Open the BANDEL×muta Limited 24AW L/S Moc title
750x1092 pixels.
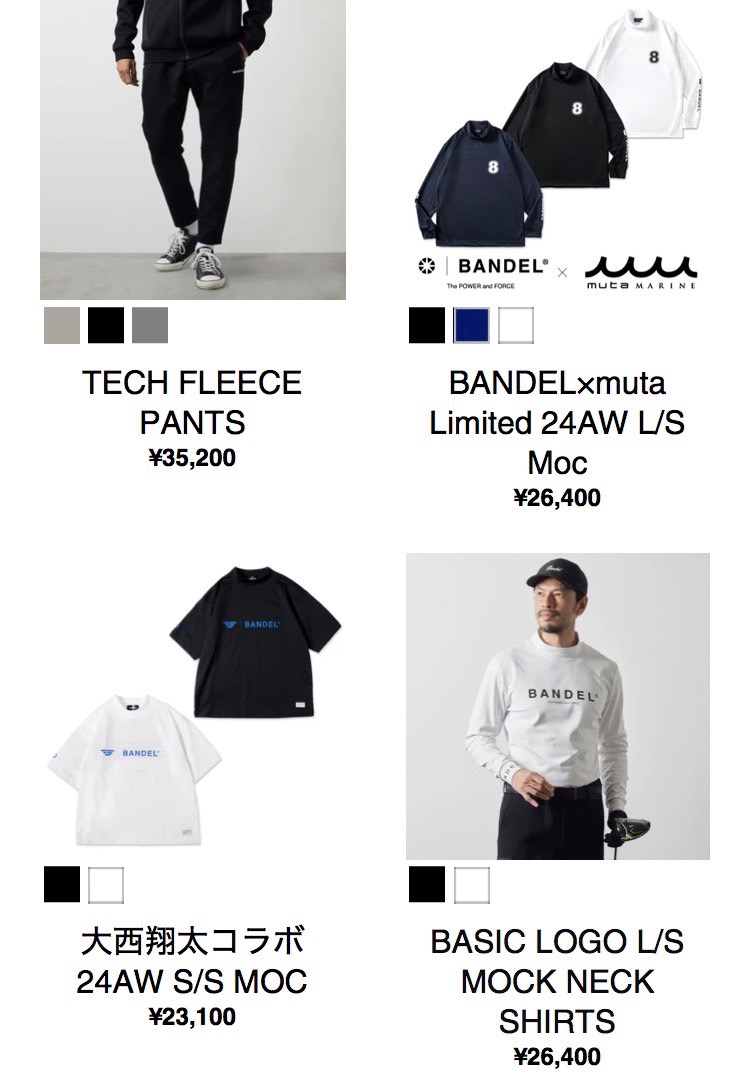point(557,423)
